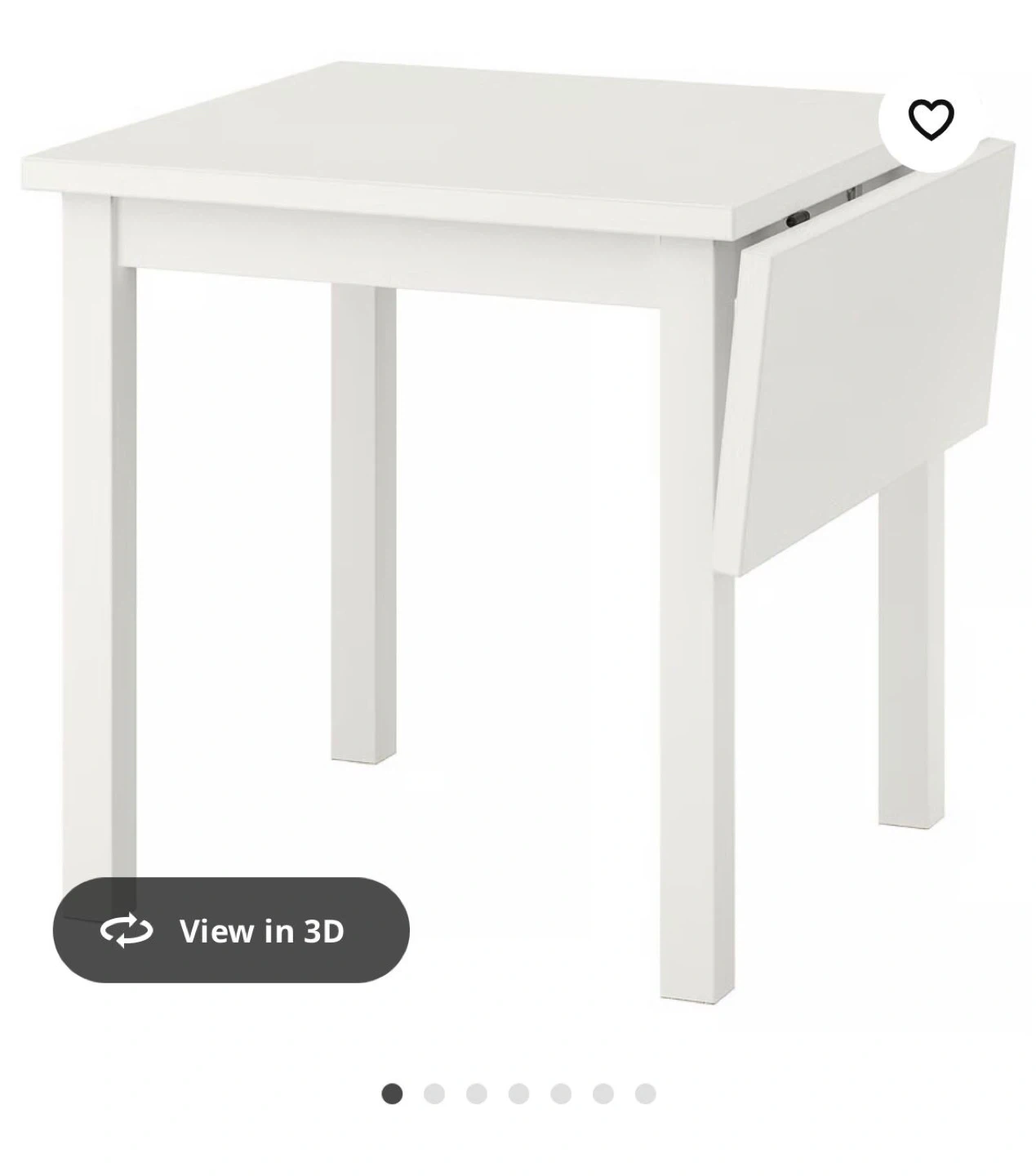This screenshot has width=1036, height=1176.
Task: Open the View in 3D mode
Action: (231, 930)
